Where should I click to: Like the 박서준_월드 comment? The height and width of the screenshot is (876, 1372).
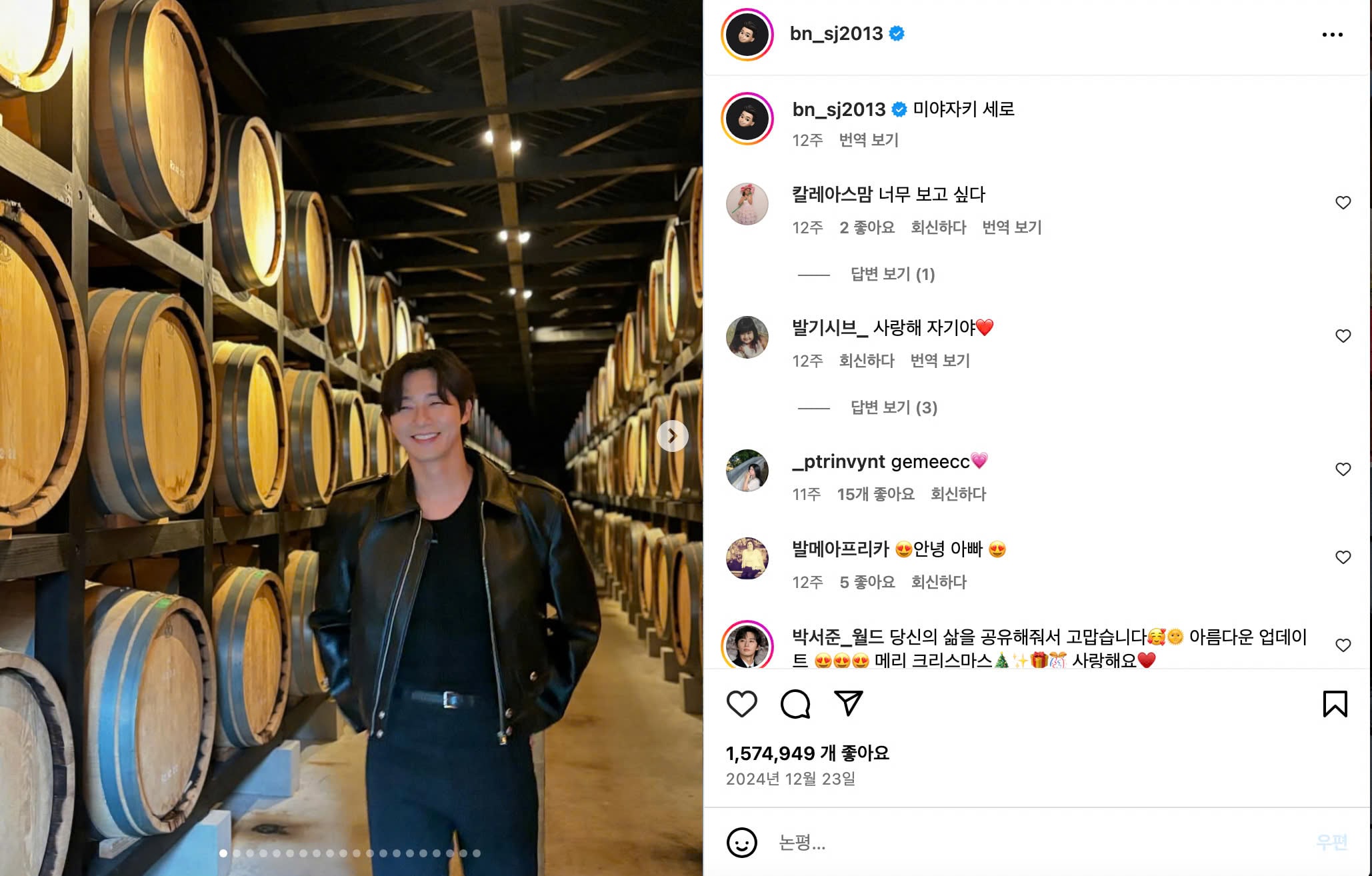[x=1343, y=645]
